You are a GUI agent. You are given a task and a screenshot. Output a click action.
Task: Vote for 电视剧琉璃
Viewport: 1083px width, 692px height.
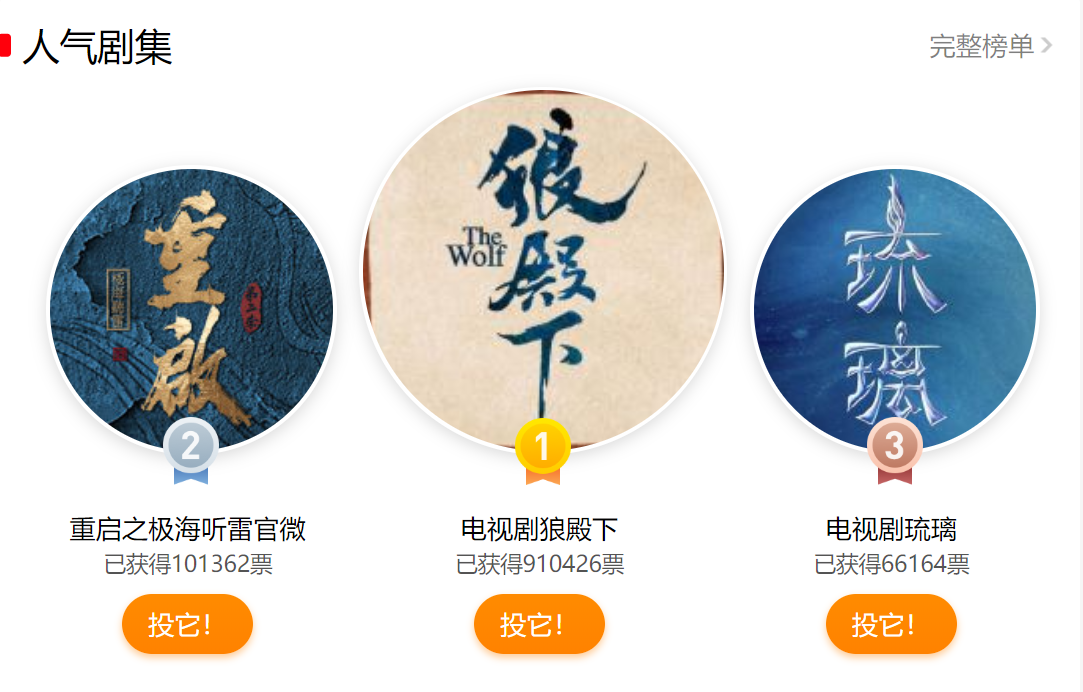click(891, 624)
